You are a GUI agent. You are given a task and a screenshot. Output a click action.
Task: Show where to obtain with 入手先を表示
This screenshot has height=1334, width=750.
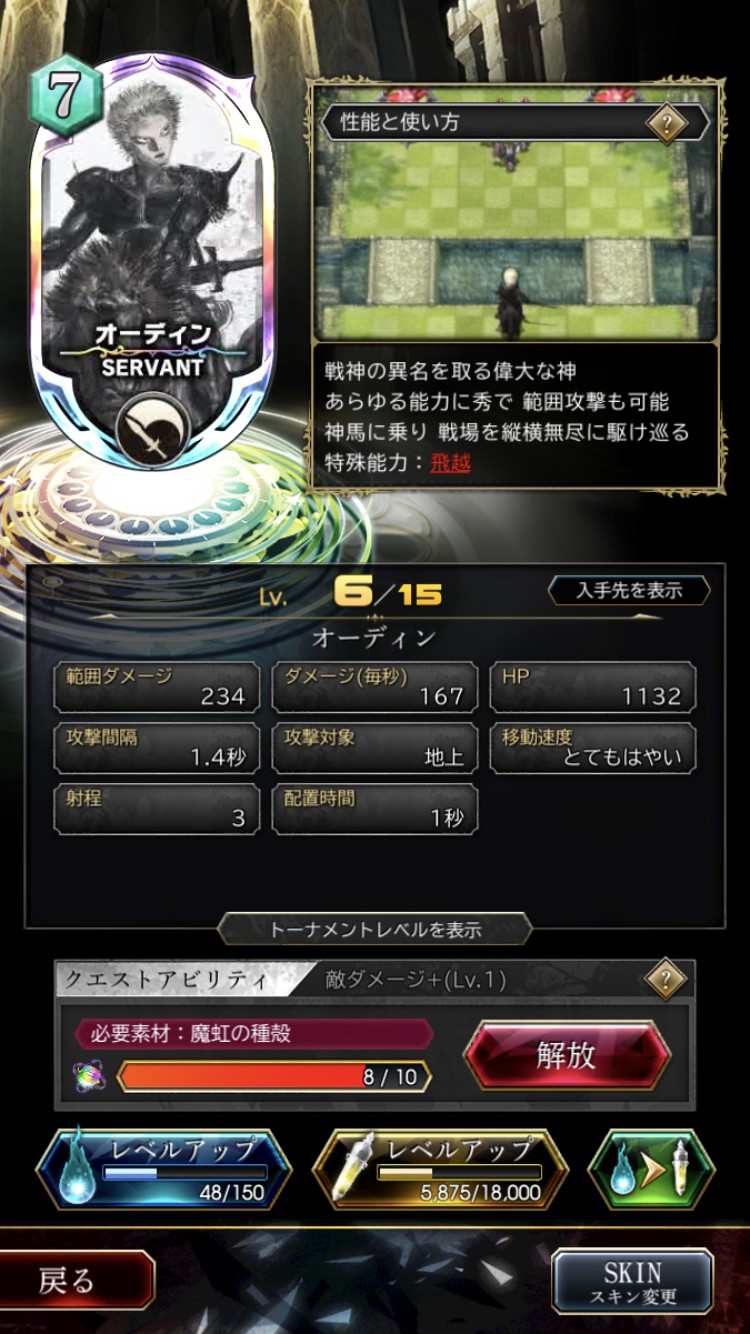pyautogui.click(x=629, y=590)
